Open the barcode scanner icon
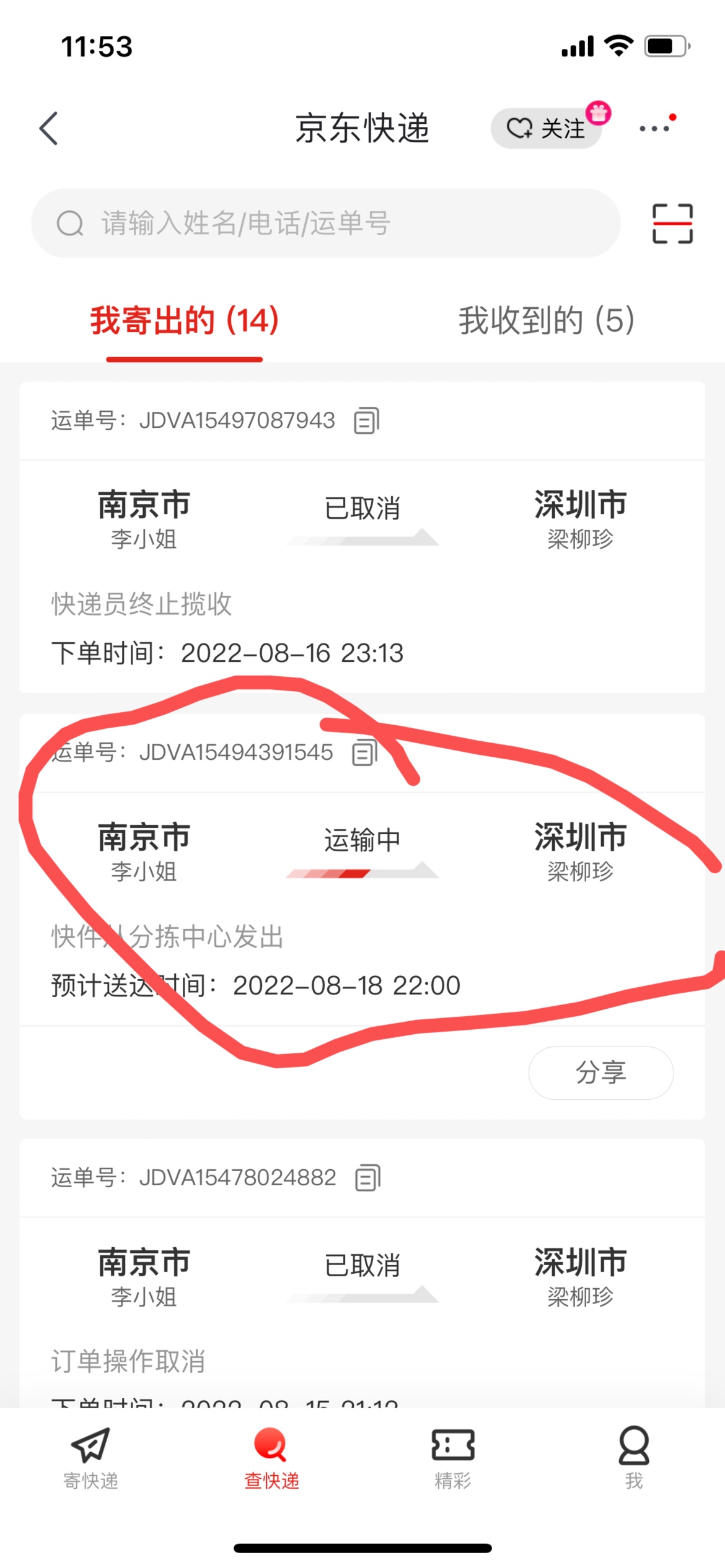 [x=672, y=224]
